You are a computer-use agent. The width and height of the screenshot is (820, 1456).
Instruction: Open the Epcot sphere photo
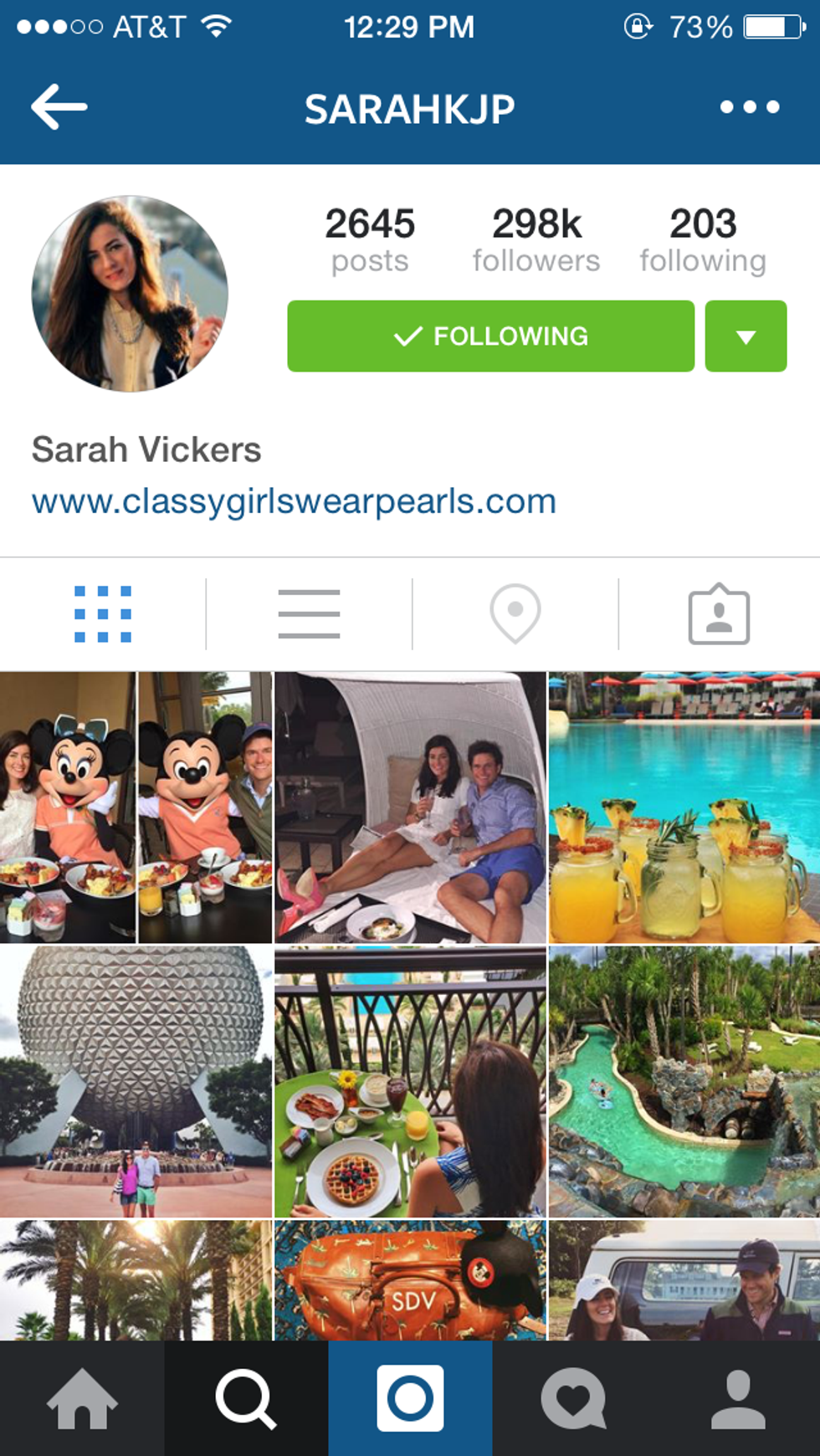click(136, 1081)
